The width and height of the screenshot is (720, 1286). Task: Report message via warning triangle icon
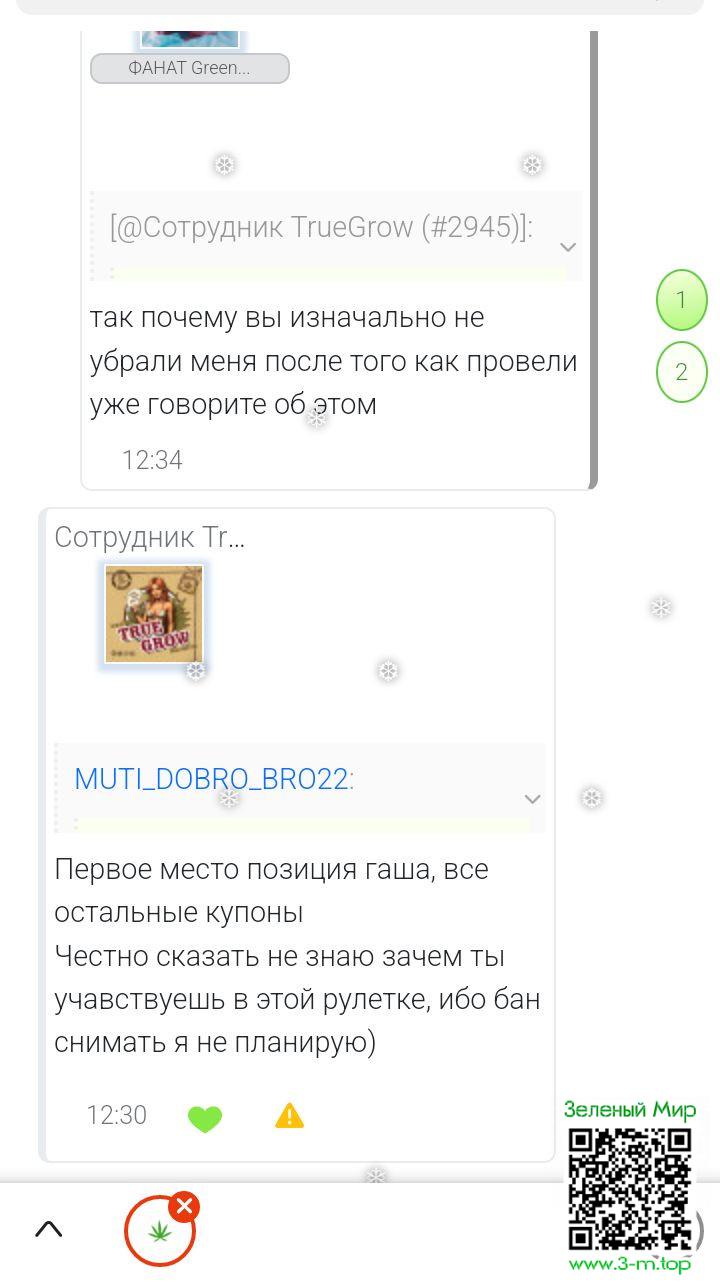289,1116
